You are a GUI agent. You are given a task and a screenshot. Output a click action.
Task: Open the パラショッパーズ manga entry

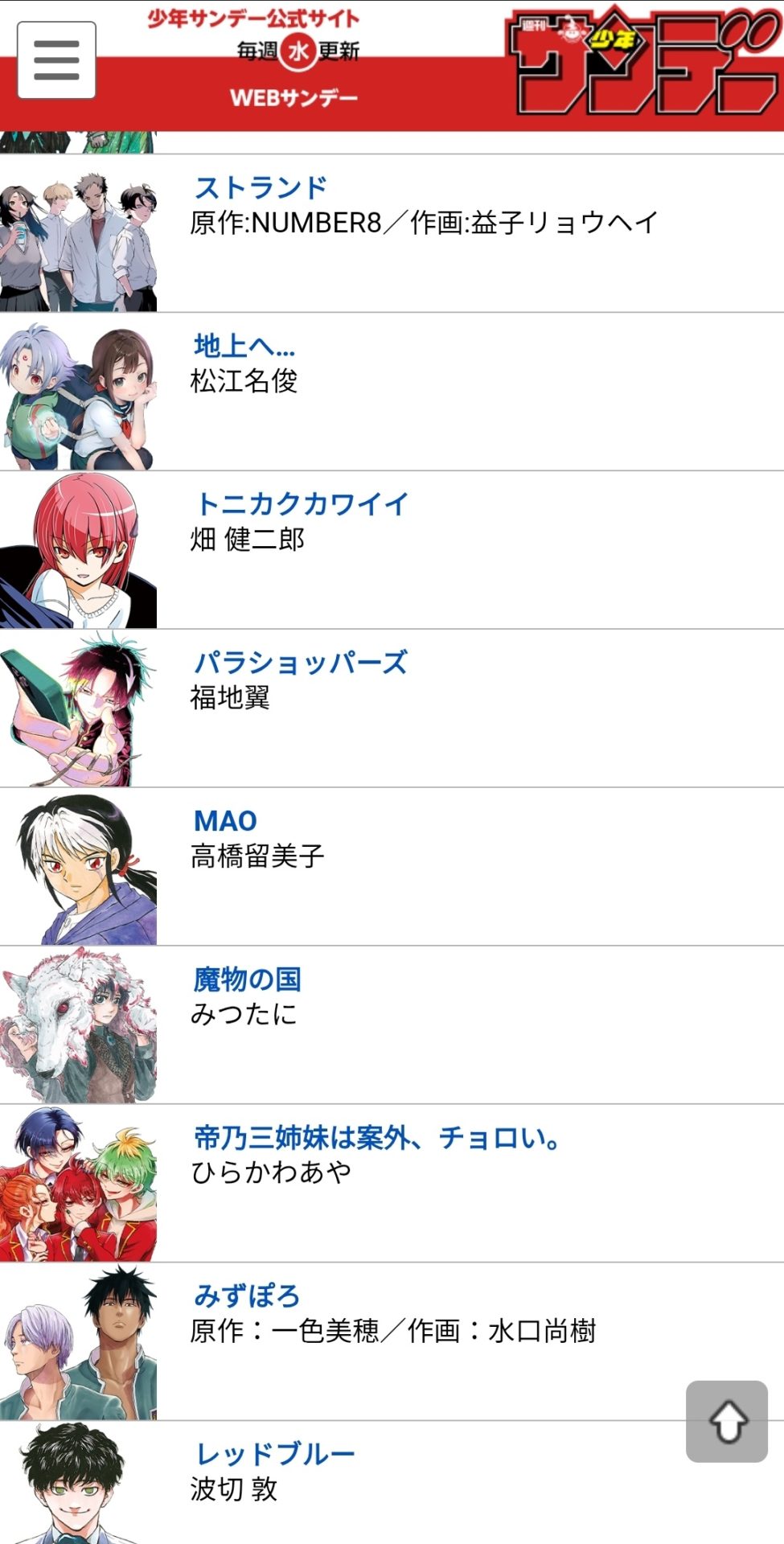(x=301, y=663)
